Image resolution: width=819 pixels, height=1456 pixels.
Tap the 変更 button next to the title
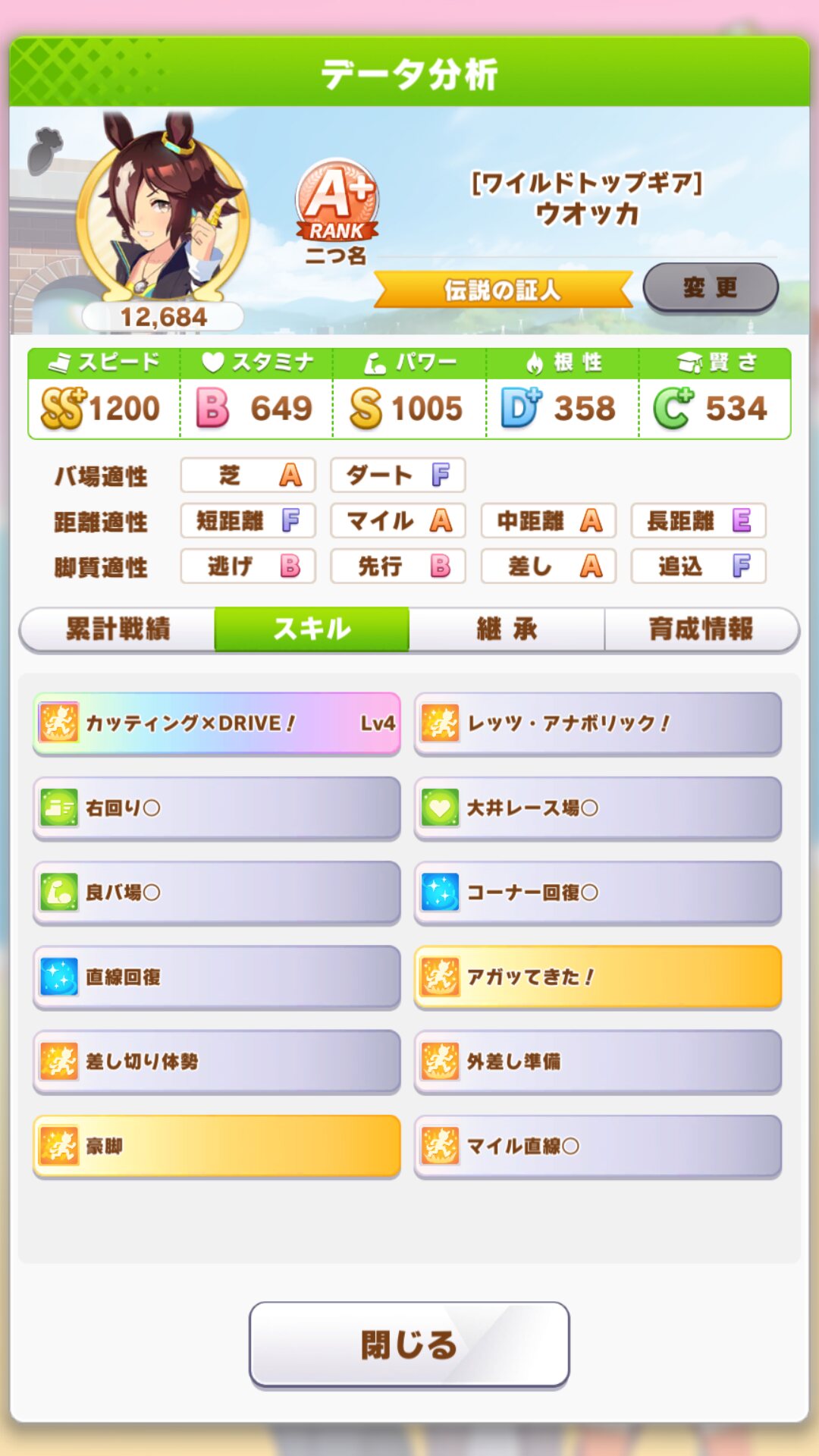(711, 287)
